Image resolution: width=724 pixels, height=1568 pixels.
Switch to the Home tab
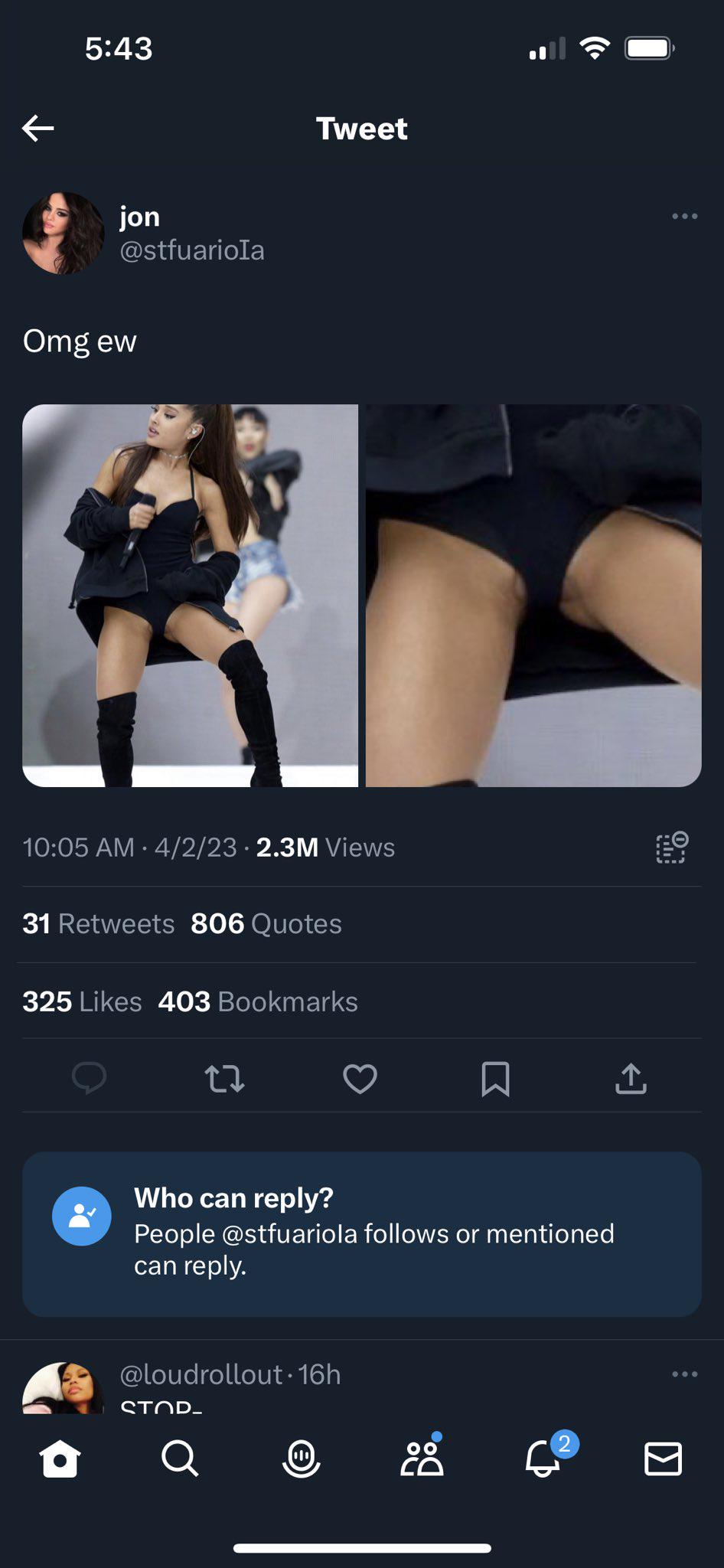pos(60,1459)
